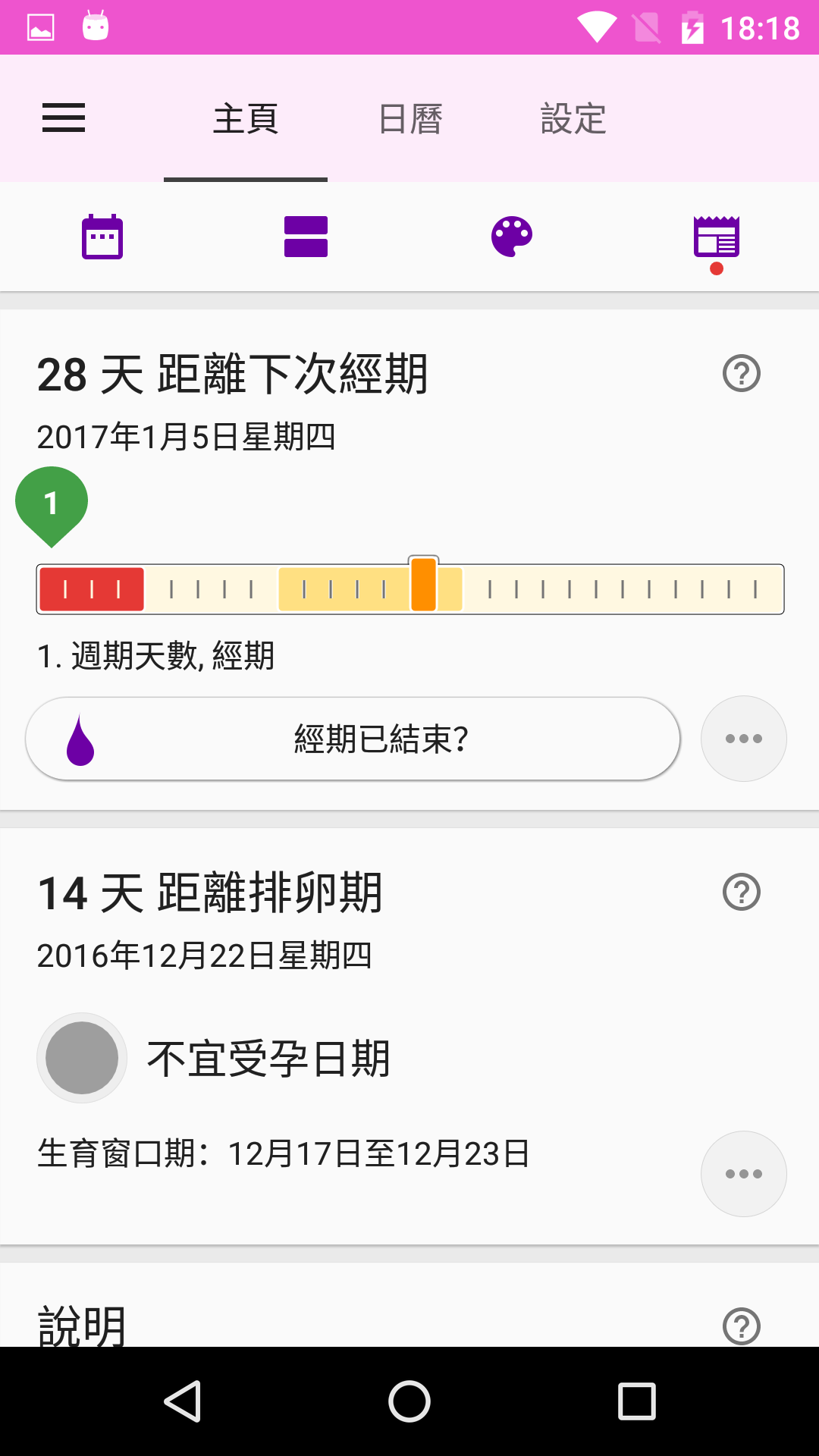Switch to the 設定 tab
The height and width of the screenshot is (1456, 819).
point(573,119)
